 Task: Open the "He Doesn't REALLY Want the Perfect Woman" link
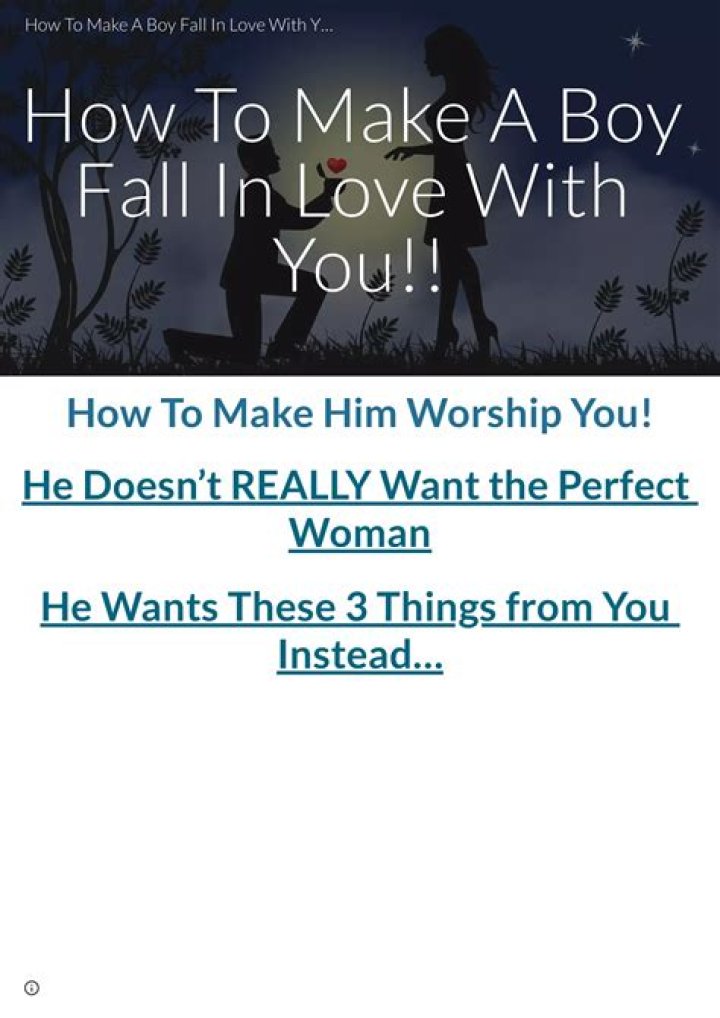(358, 486)
